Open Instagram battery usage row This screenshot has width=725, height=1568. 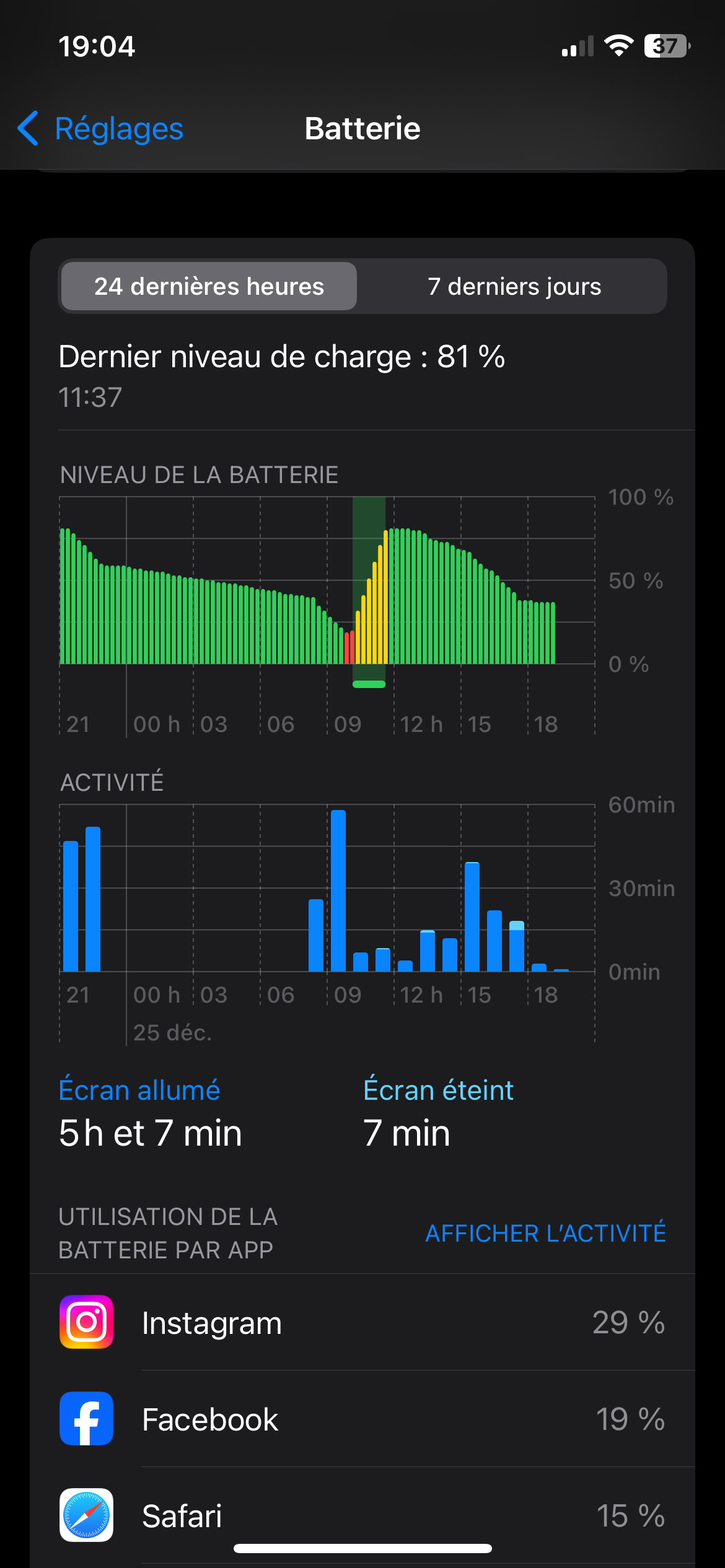pyautogui.click(x=362, y=1322)
